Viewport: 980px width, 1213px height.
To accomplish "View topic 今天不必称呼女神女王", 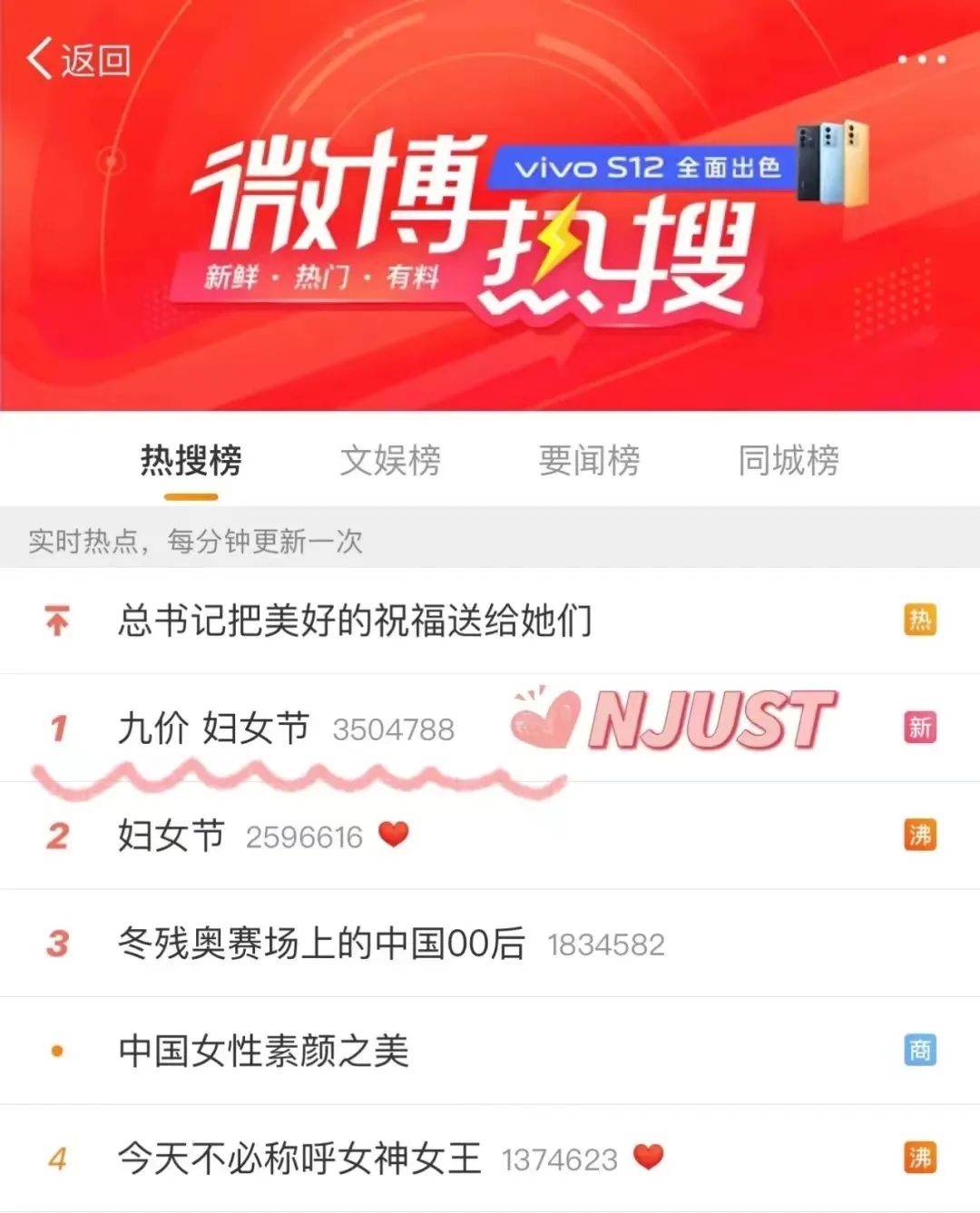I will pyautogui.click(x=299, y=1159).
